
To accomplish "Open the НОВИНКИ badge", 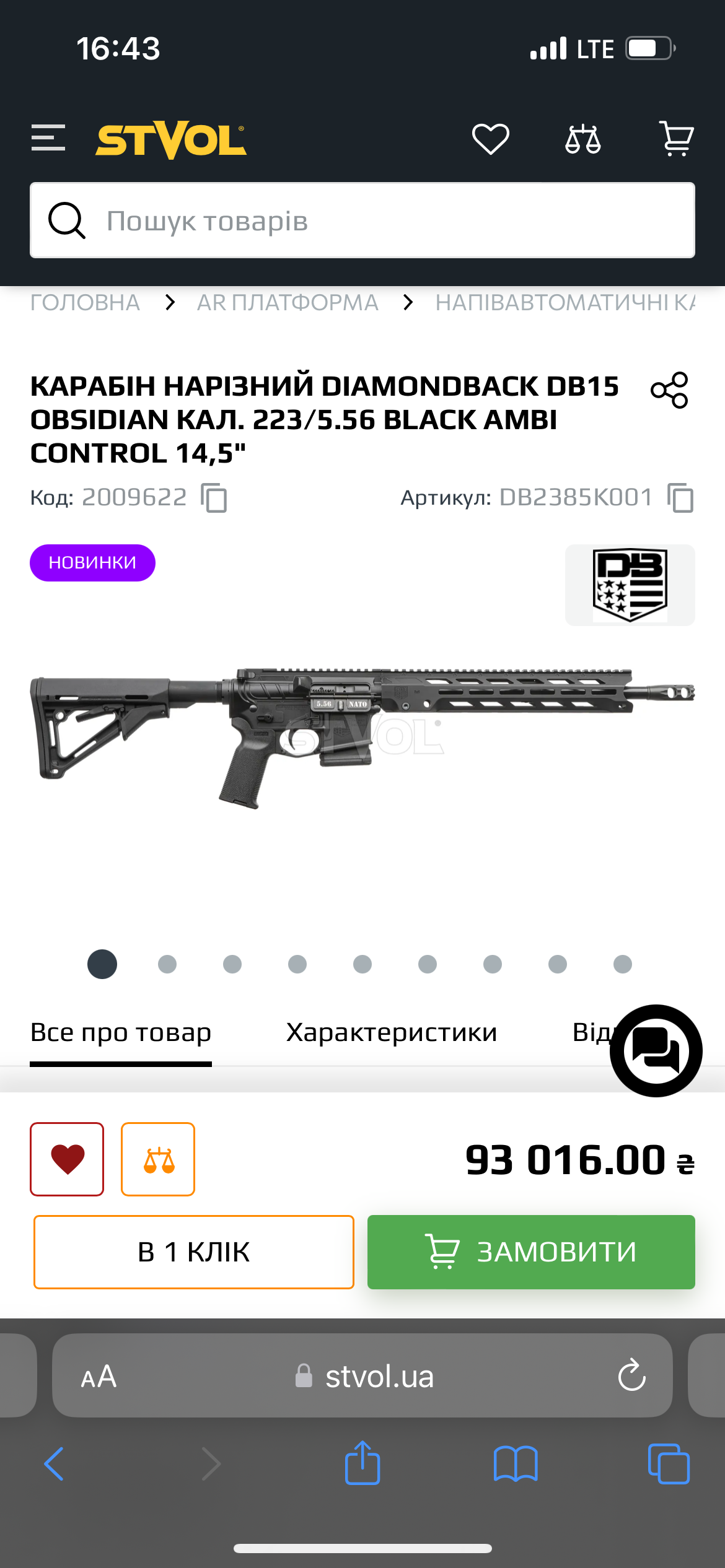I will (x=92, y=562).
